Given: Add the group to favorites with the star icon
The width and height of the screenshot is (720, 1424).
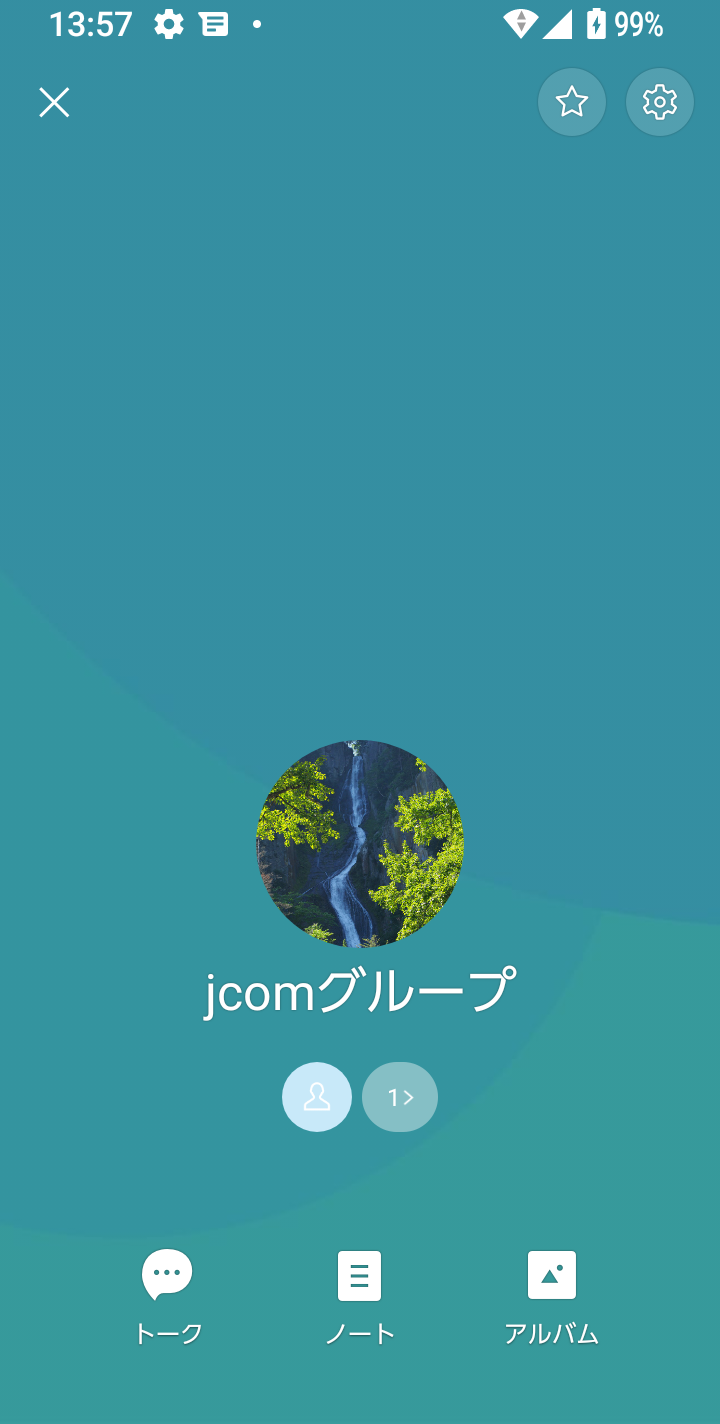Looking at the screenshot, I should 572,102.
